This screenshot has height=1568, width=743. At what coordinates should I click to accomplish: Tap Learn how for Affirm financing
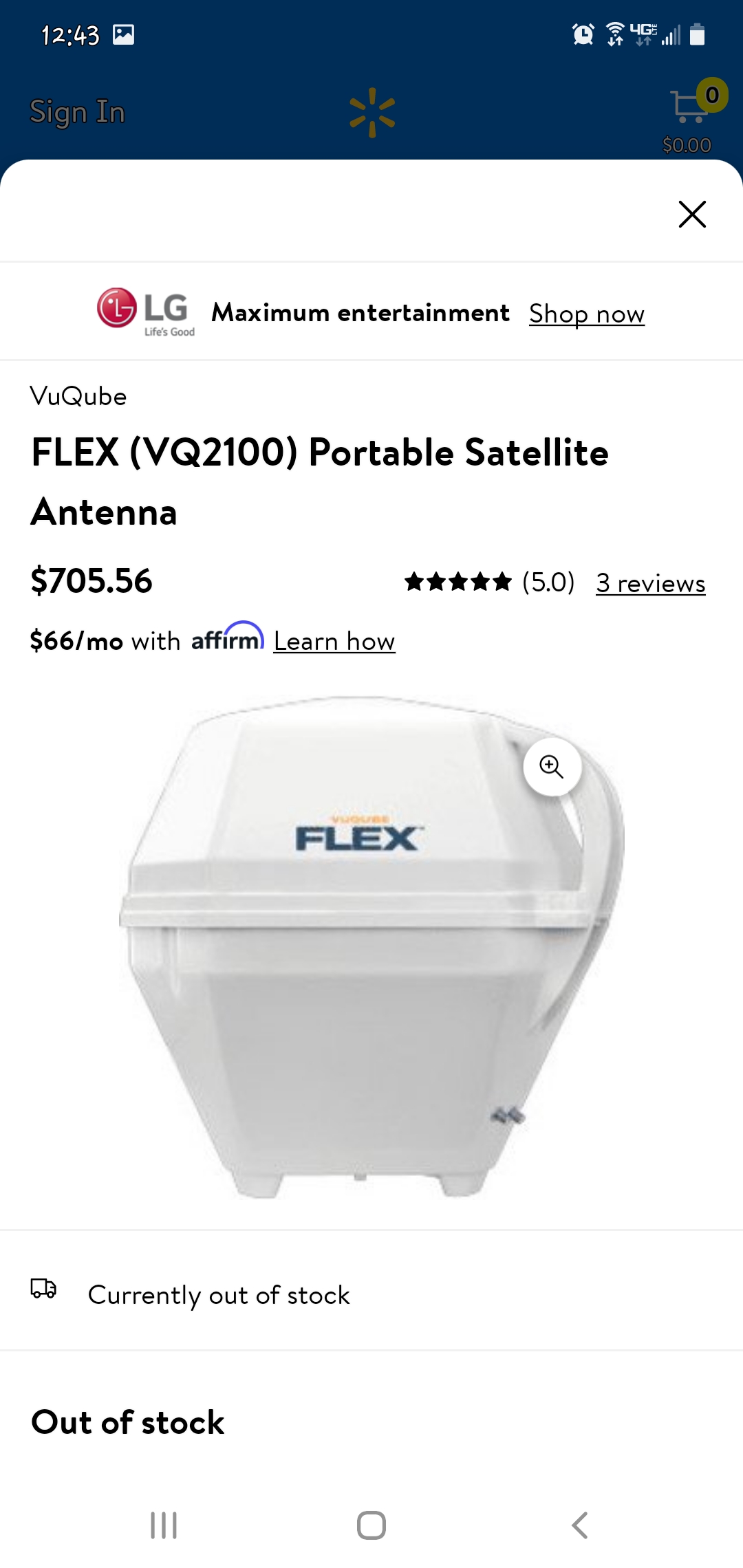tap(334, 642)
